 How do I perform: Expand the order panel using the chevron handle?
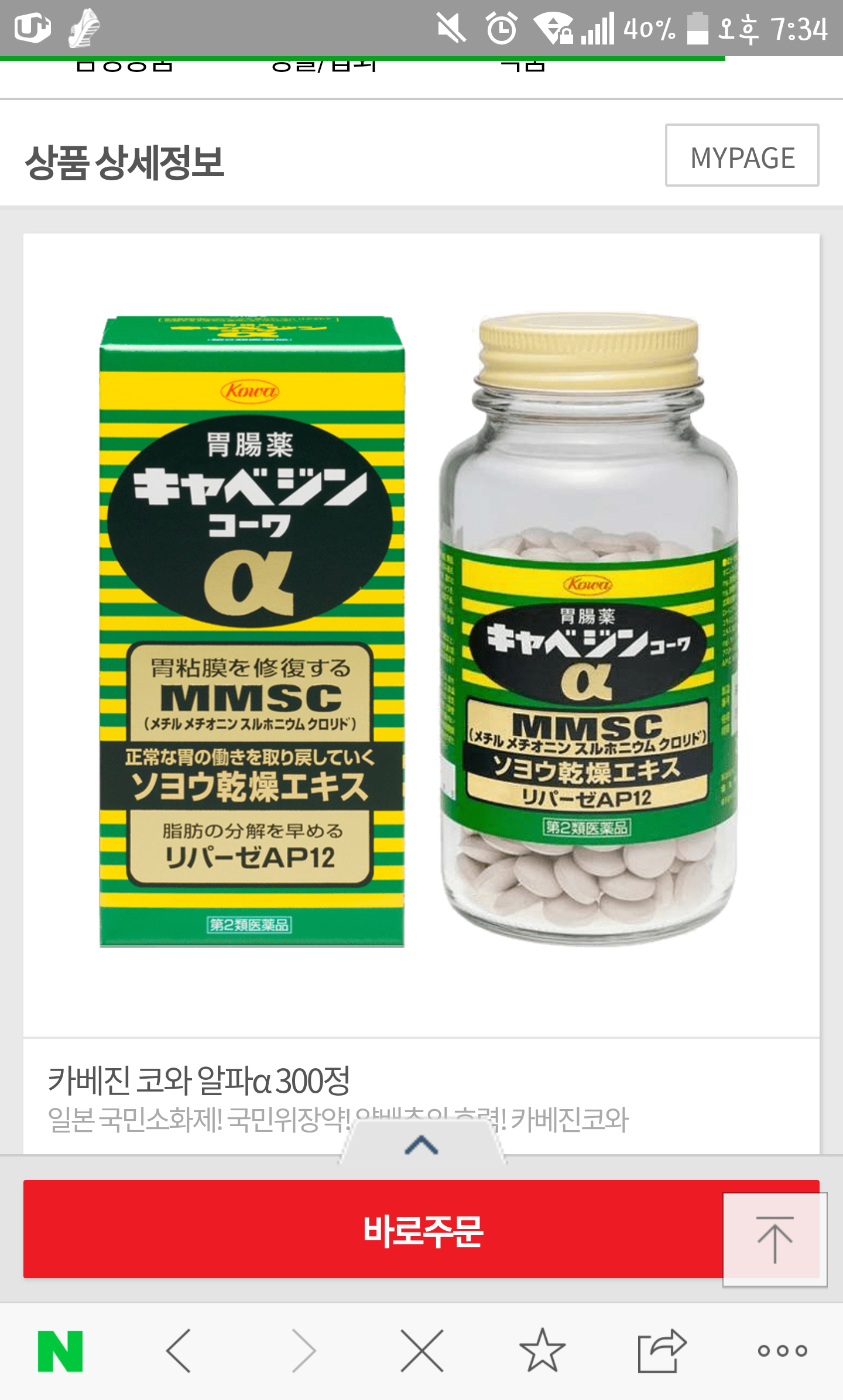(421, 1145)
